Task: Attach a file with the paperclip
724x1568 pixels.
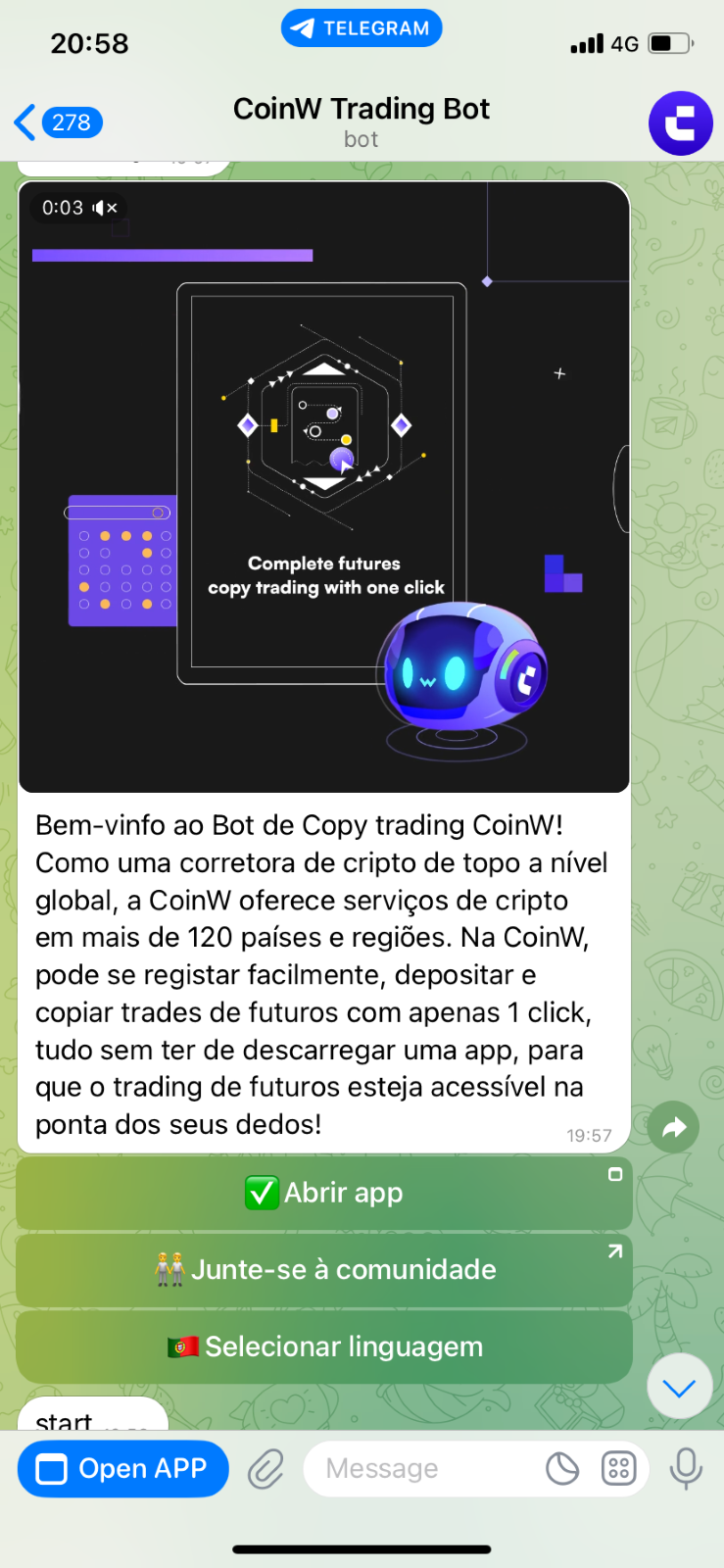Action: [265, 1469]
